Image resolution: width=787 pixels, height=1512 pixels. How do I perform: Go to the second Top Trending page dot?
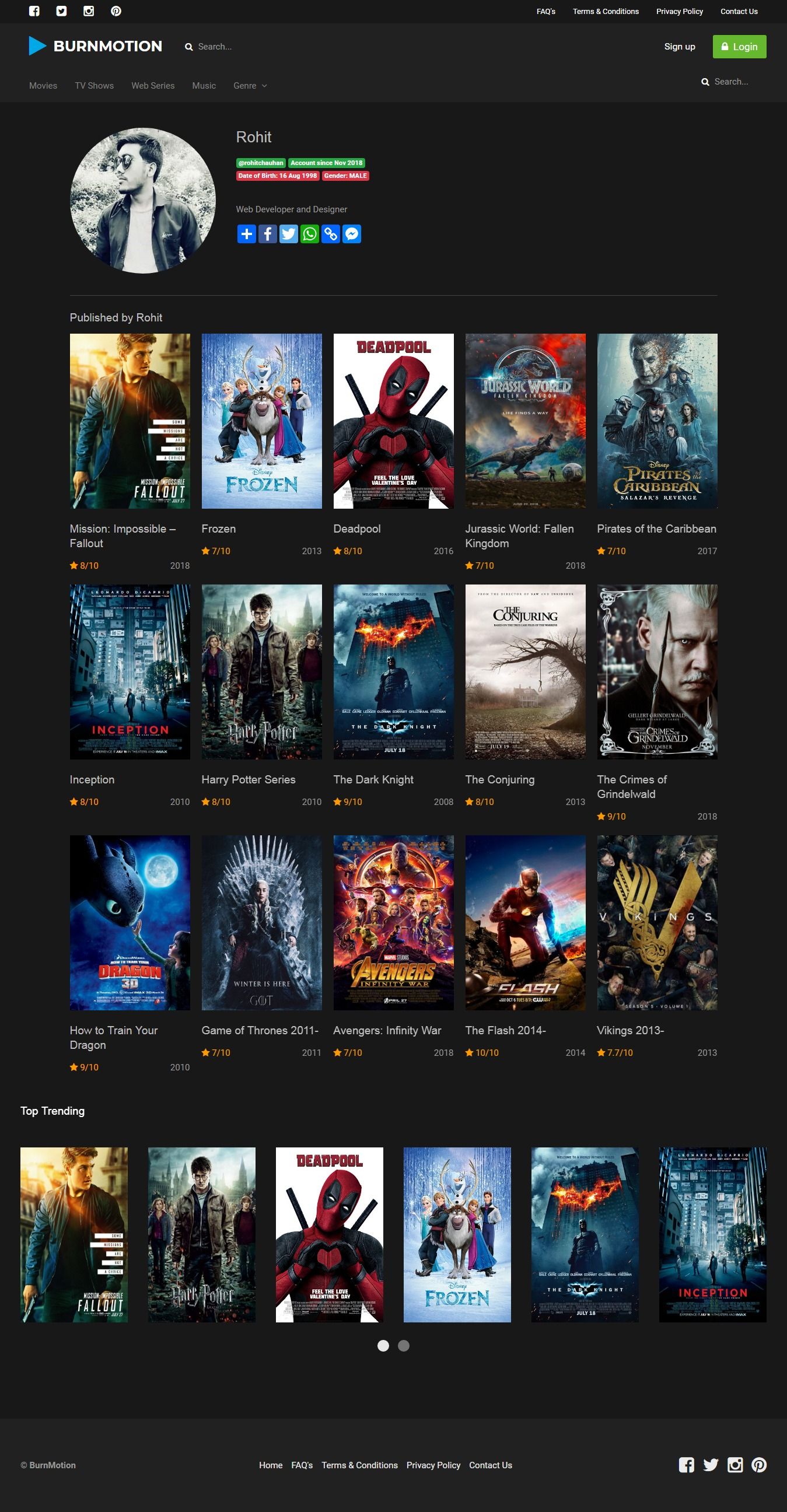pos(404,1346)
